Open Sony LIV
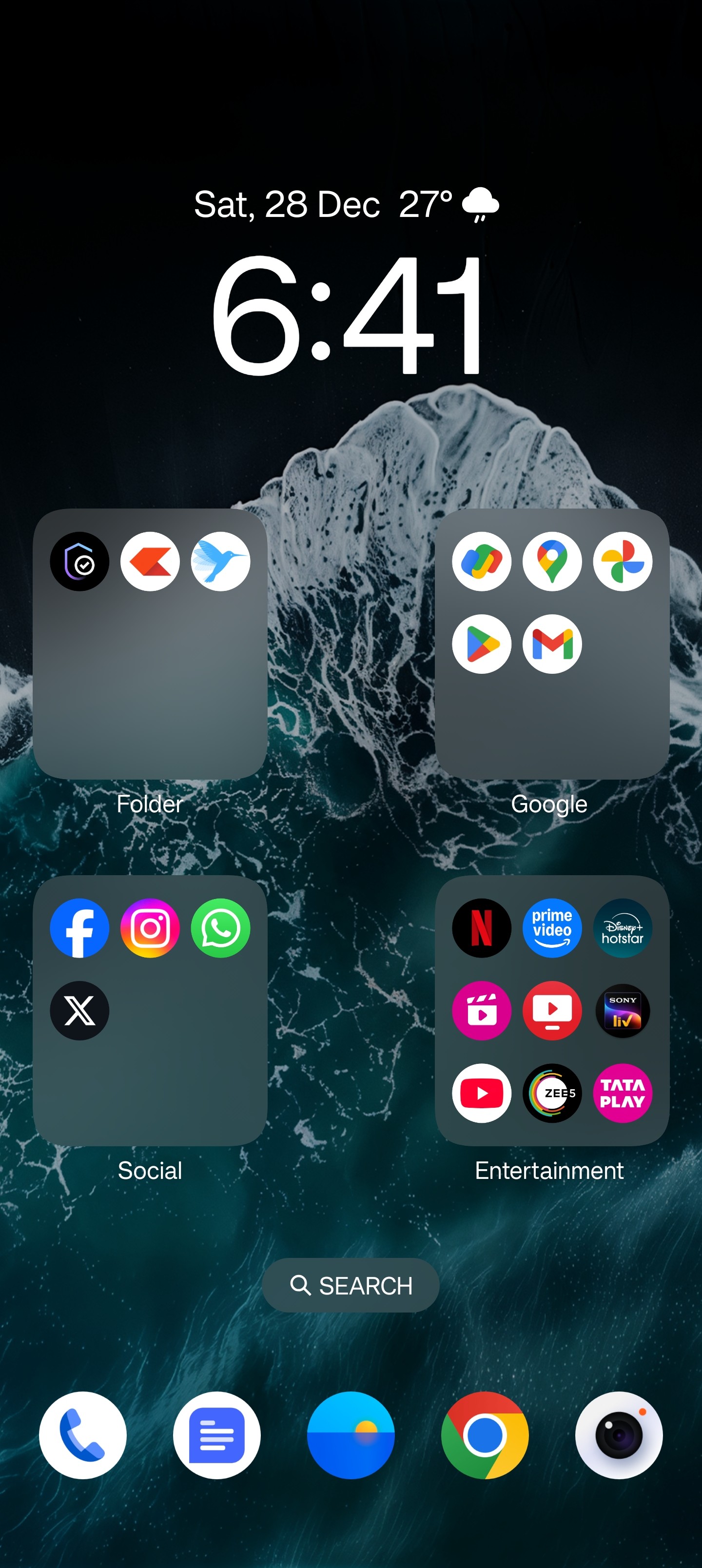 [622, 1010]
